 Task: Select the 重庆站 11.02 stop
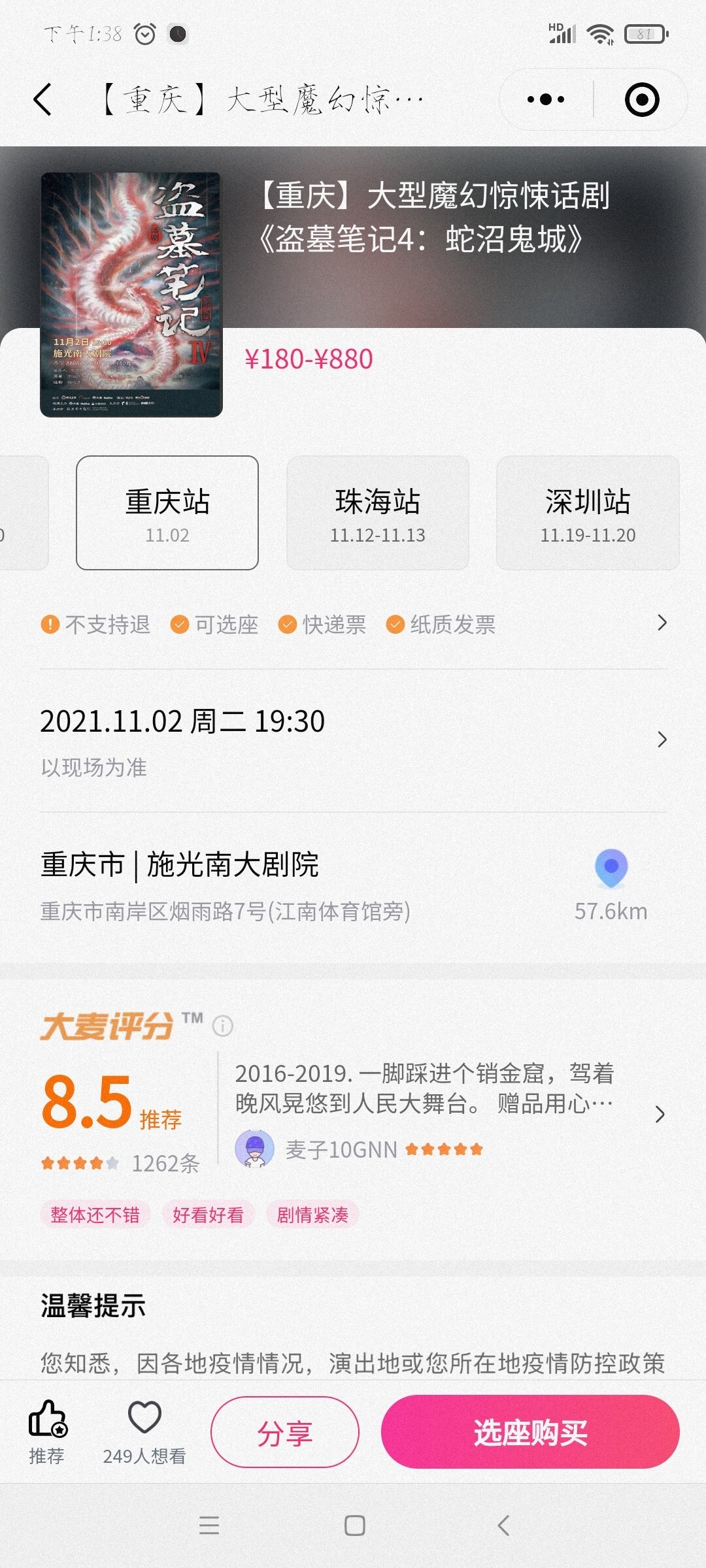[x=167, y=513]
